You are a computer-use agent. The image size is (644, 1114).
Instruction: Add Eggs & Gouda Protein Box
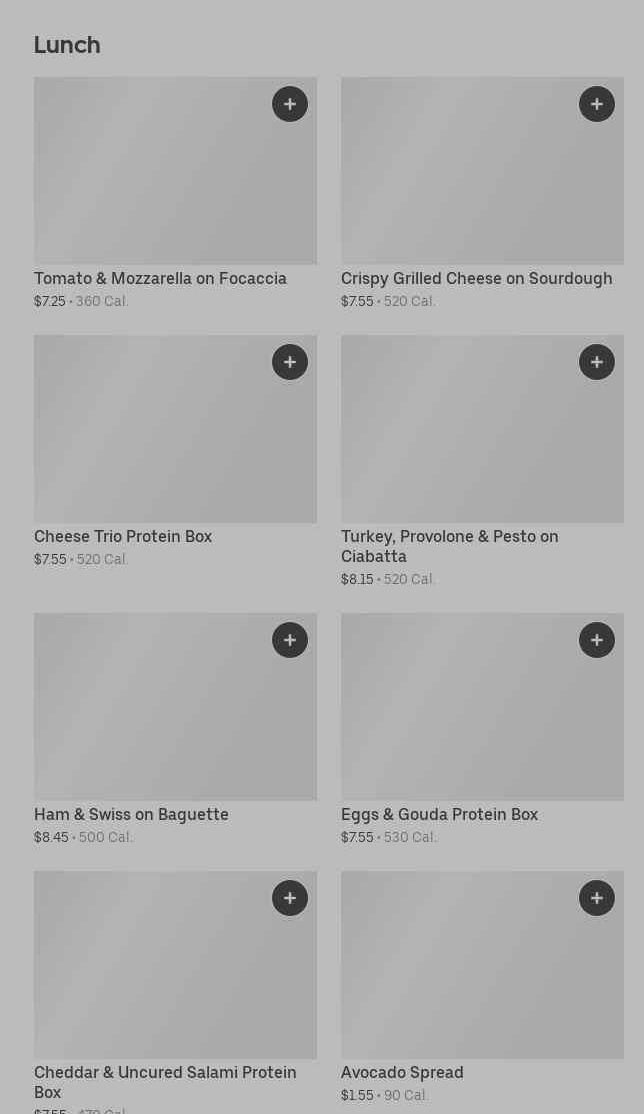pos(597,640)
